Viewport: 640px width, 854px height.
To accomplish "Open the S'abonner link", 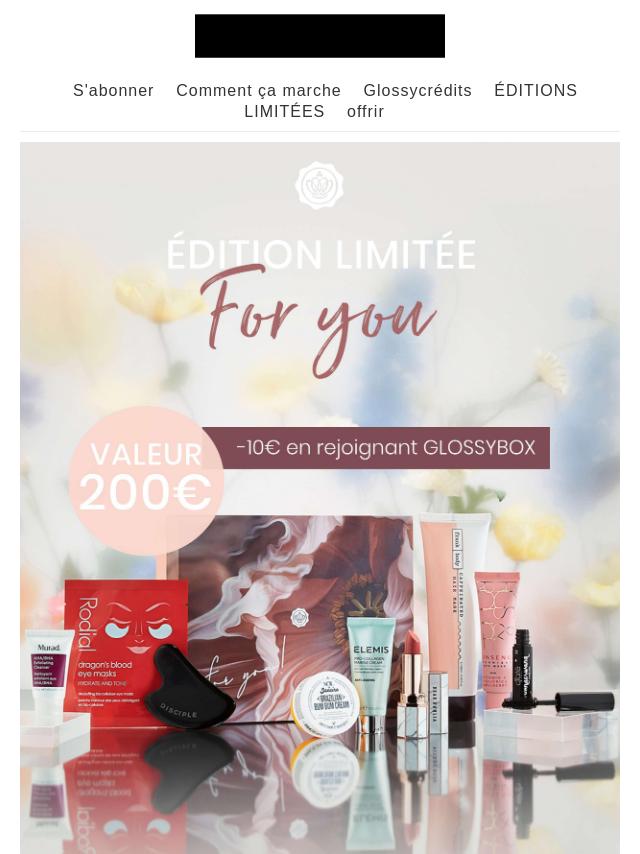I will pos(113,90).
